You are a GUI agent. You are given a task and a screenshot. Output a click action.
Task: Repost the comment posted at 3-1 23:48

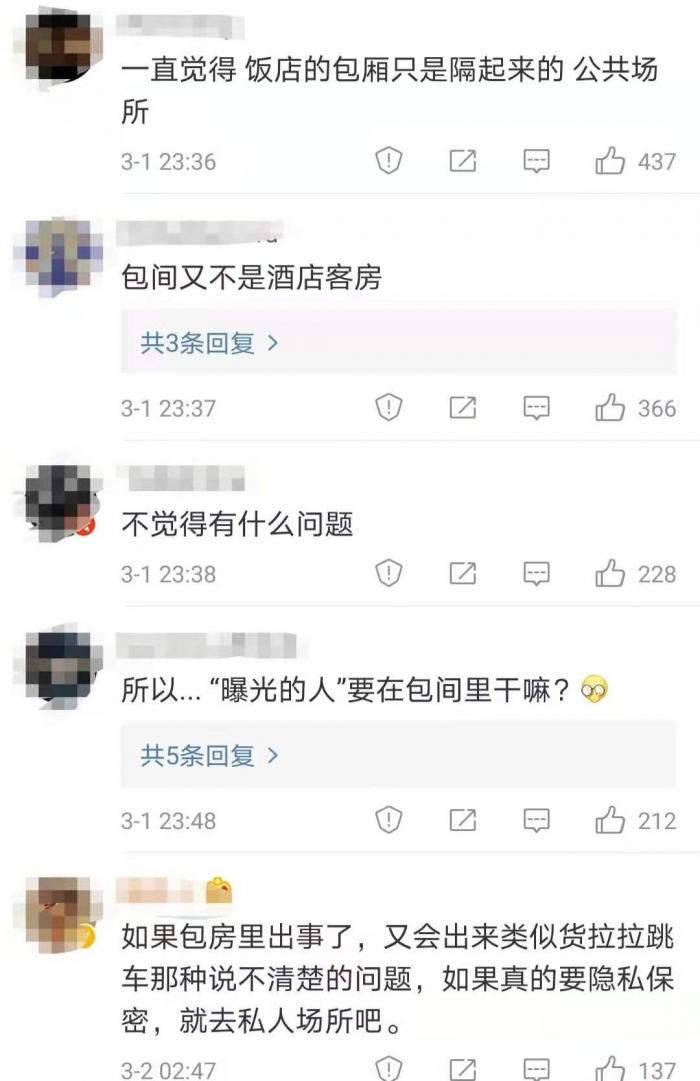(462, 821)
